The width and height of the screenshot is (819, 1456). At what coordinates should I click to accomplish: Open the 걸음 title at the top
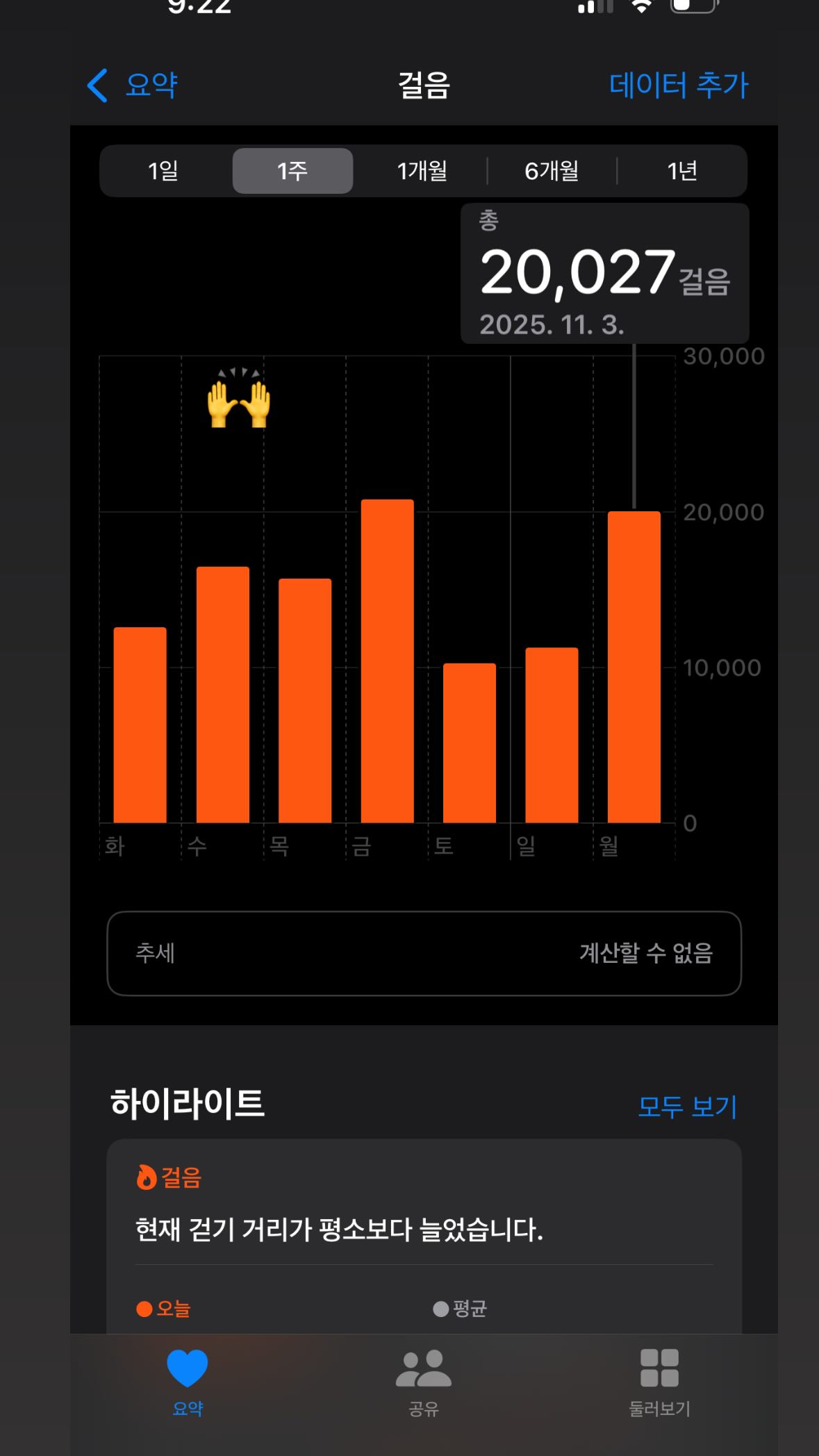[x=422, y=85]
